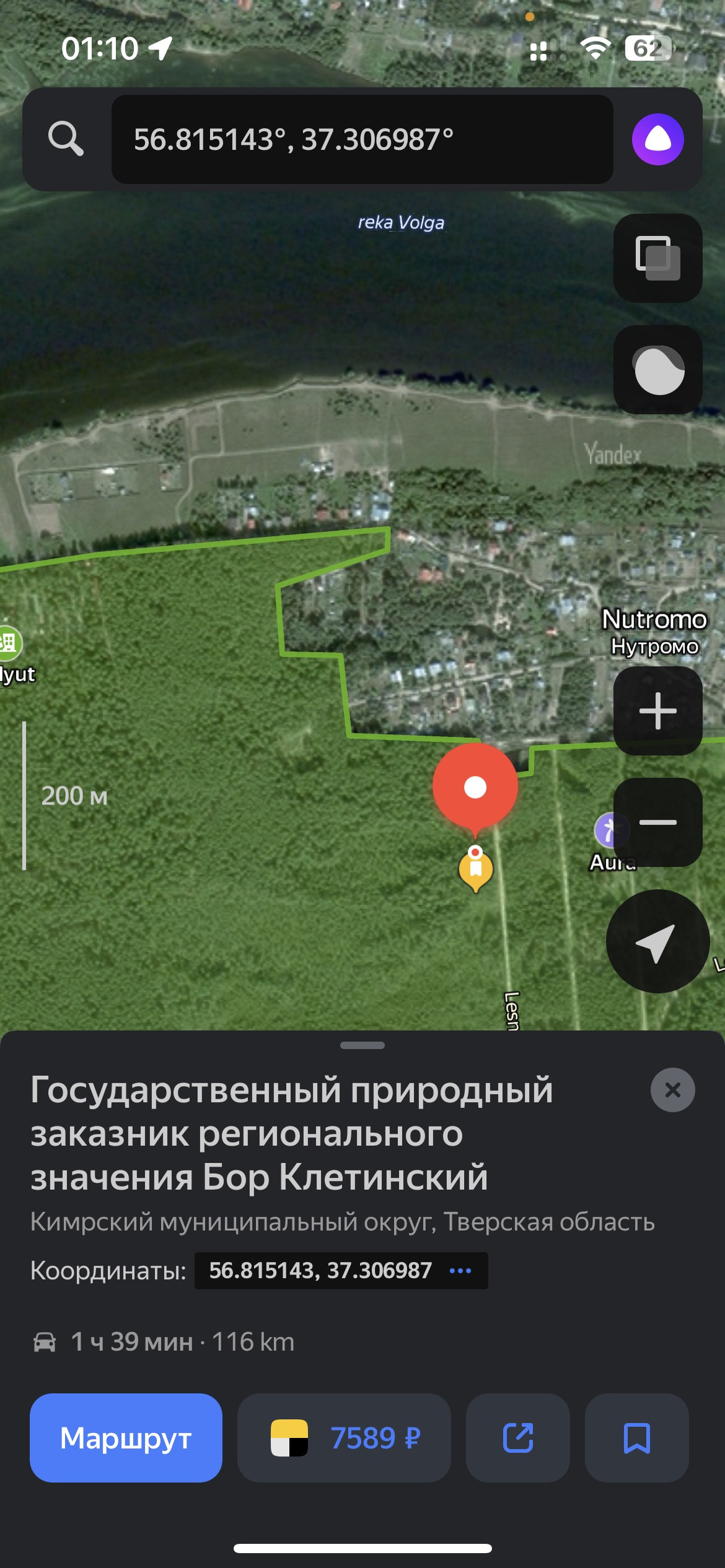Share this location
This screenshot has height=1568, width=725.
[x=517, y=1438]
